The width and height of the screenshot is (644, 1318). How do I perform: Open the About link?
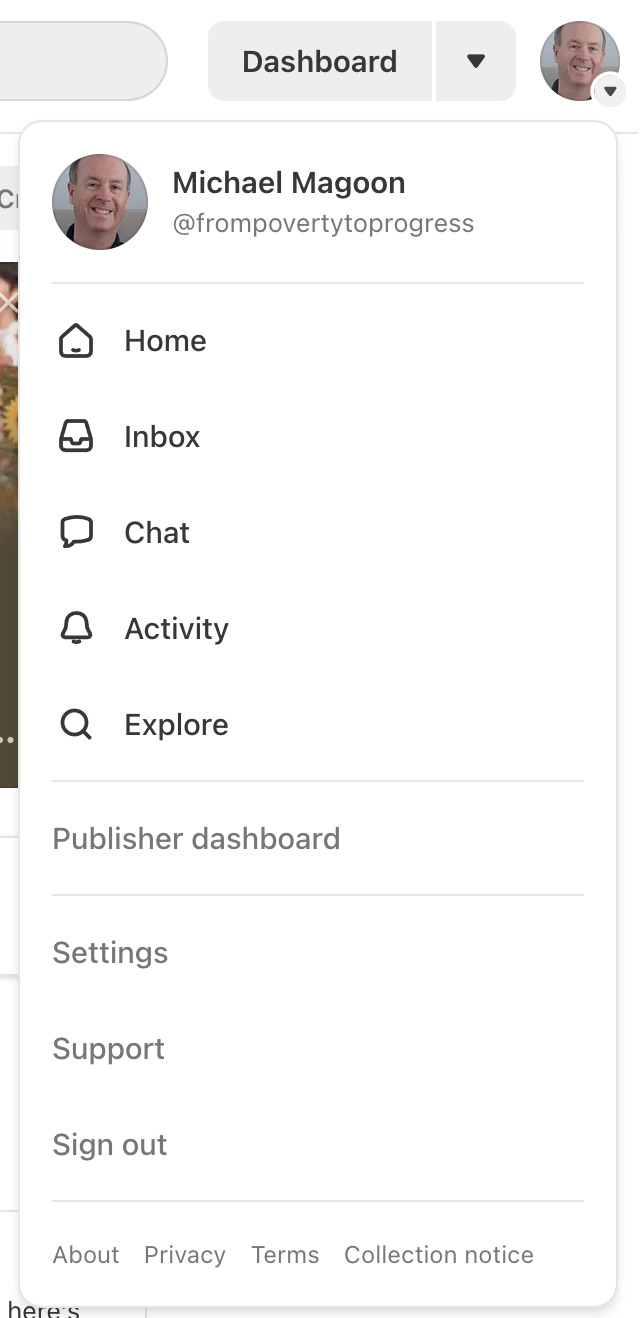pyautogui.click(x=86, y=1255)
